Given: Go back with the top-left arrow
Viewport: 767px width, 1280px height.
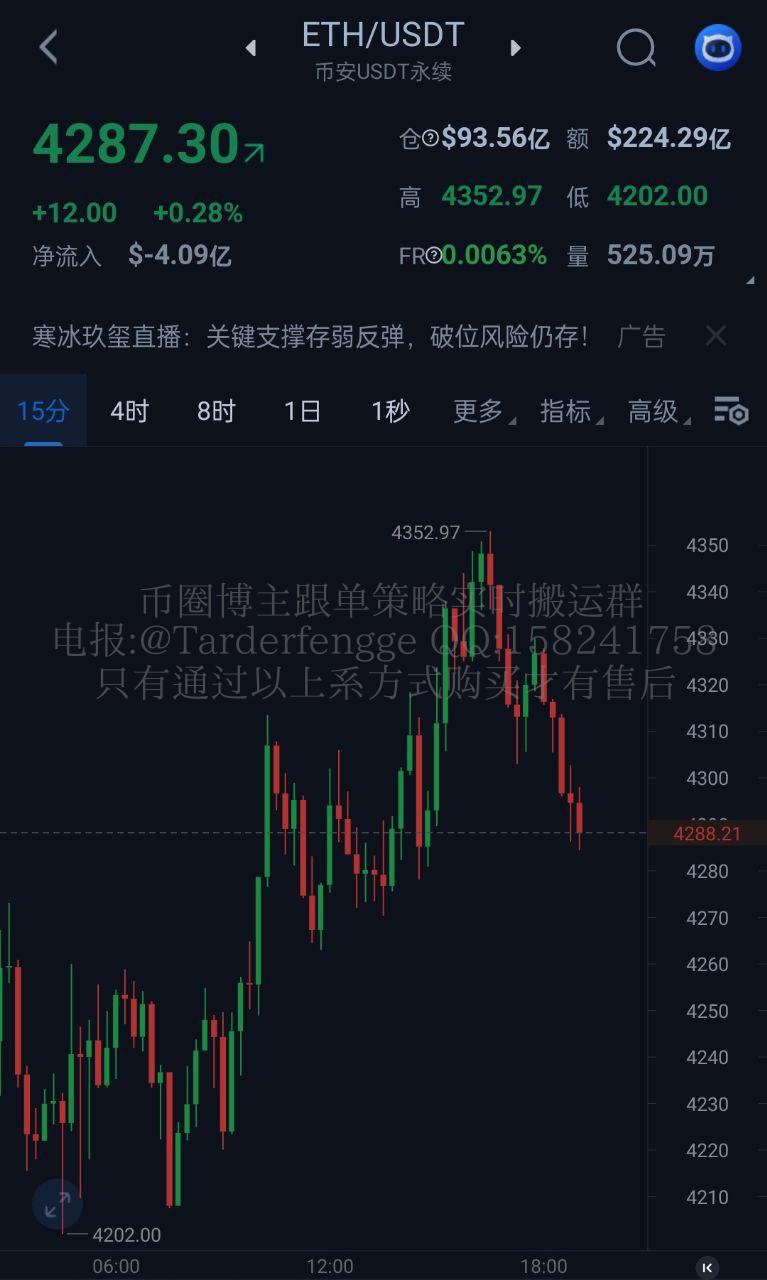Looking at the screenshot, I should pyautogui.click(x=48, y=47).
